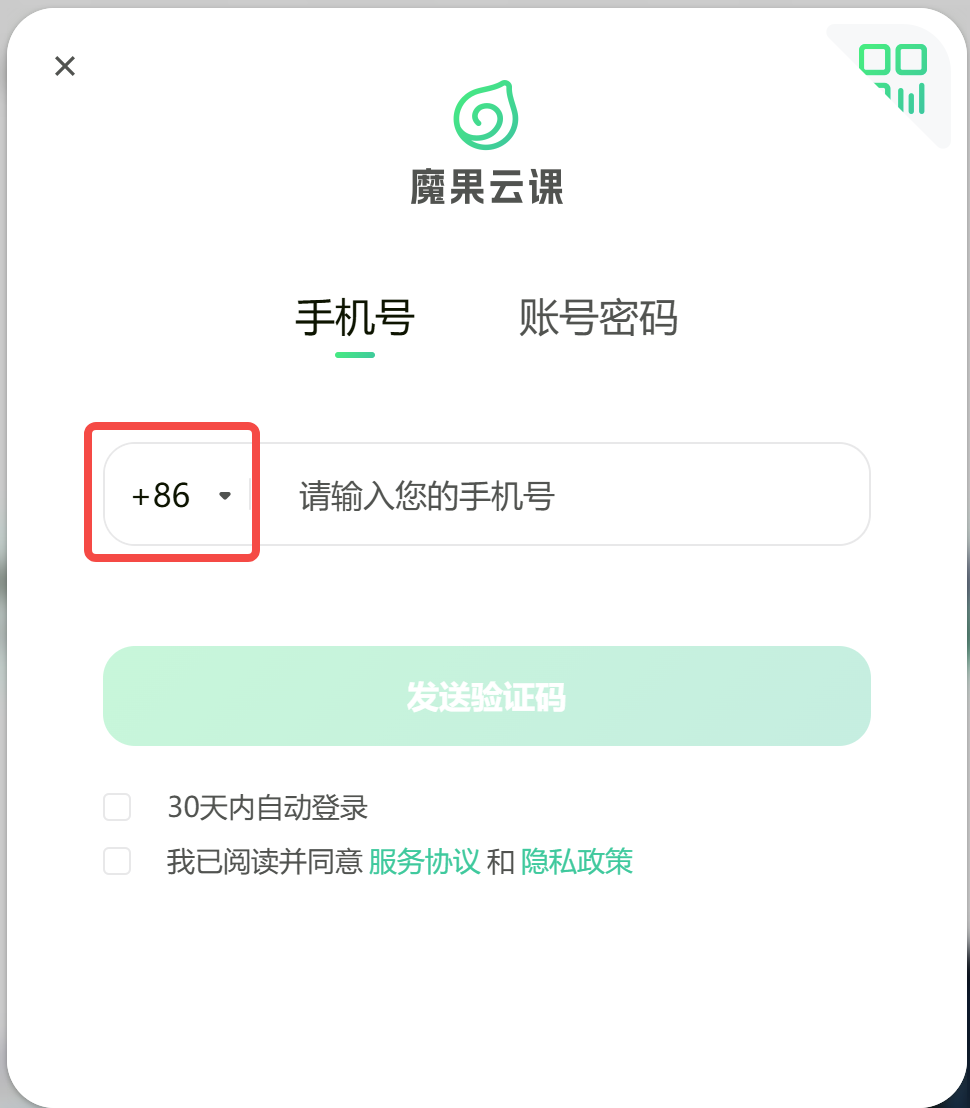970x1108 pixels.
Task: Check the 我已阅读并同意 agreement box
Action: (117, 861)
